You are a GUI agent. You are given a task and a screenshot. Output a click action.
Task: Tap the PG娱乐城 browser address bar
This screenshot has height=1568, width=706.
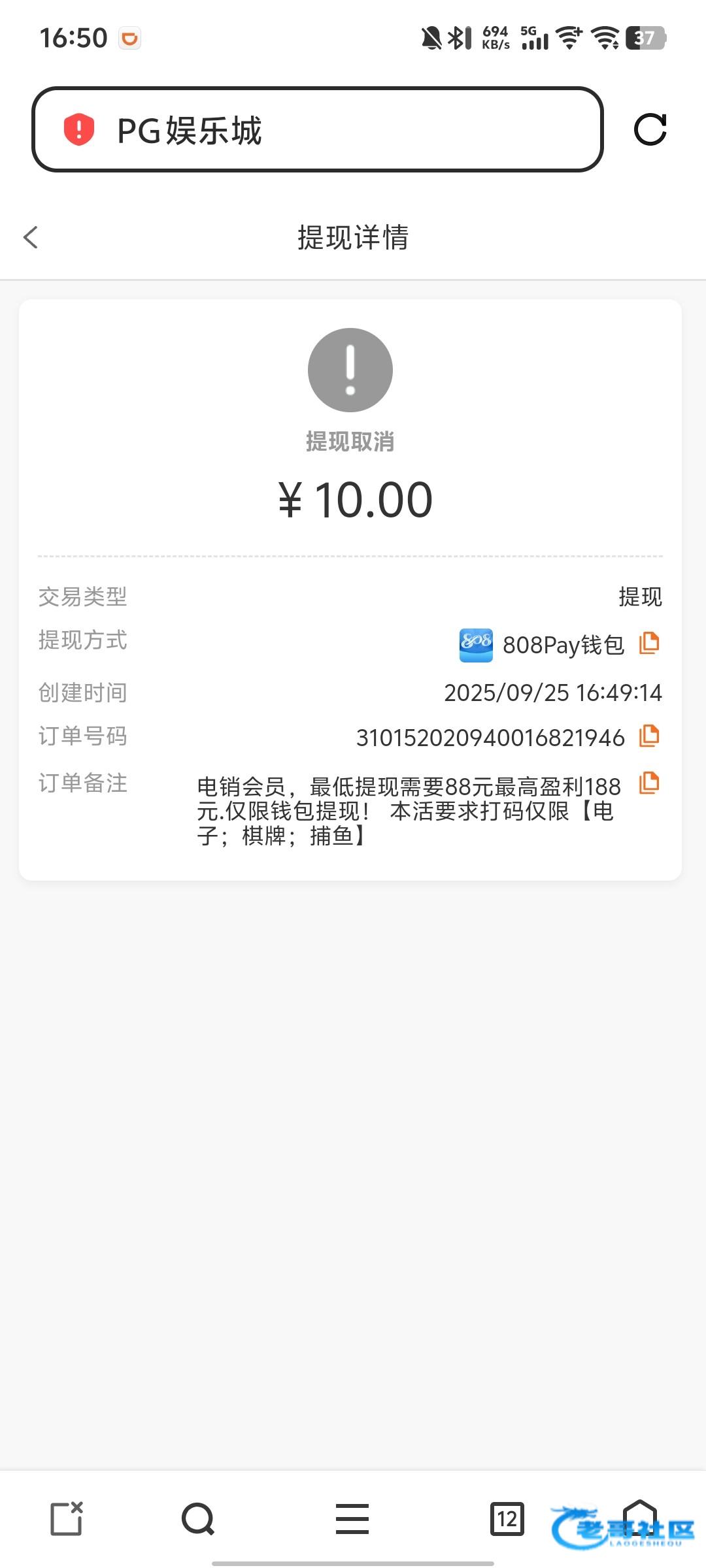317,129
